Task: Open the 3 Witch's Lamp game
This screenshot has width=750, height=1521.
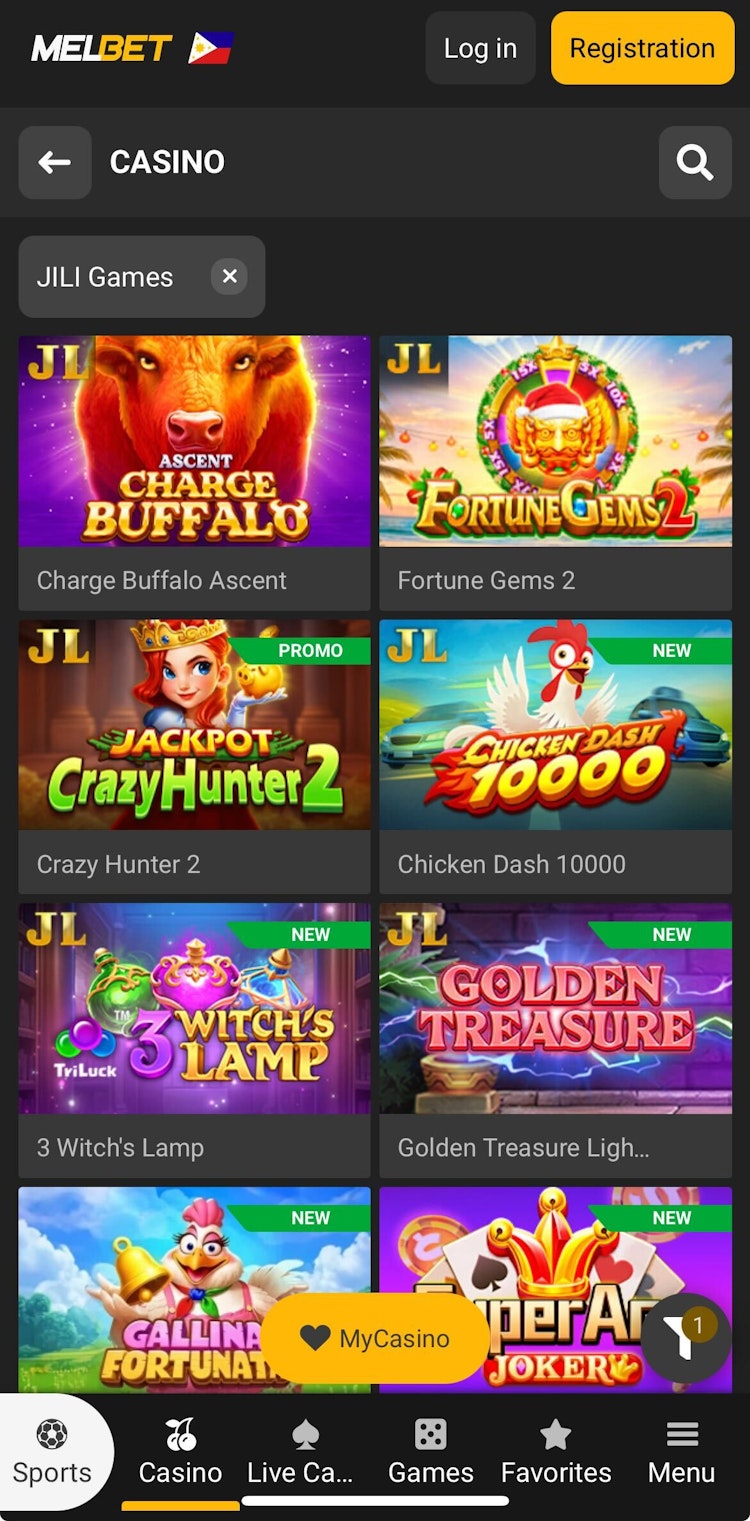Action: [x=194, y=1010]
